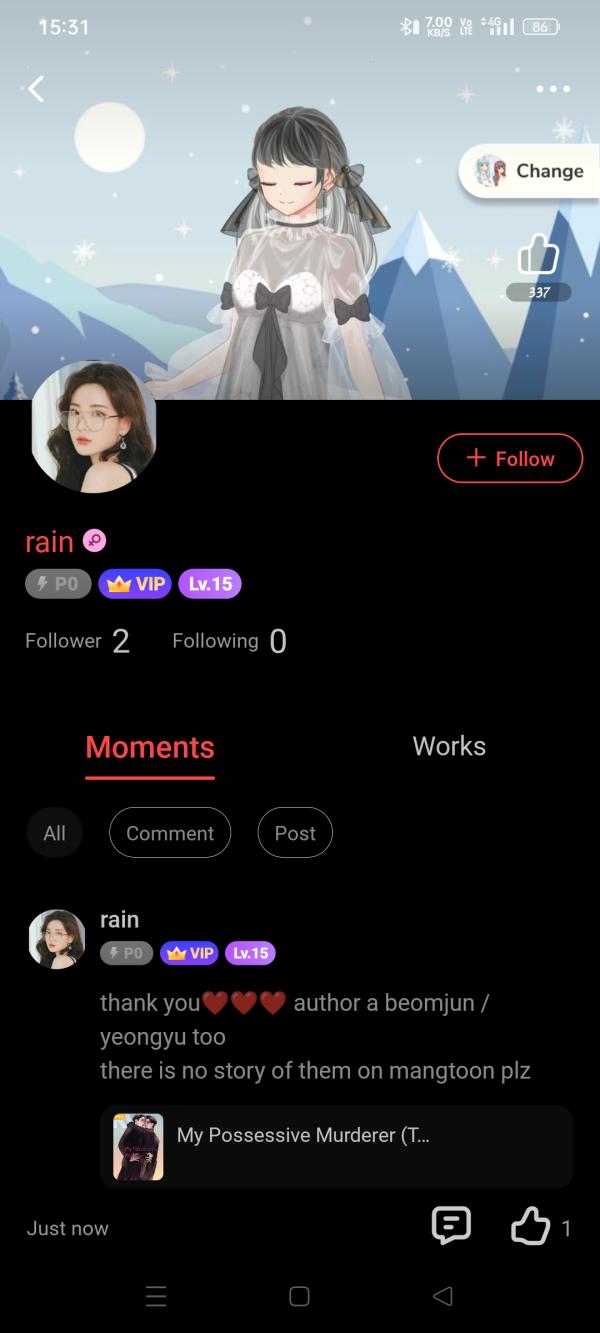View the Follower list

point(77,641)
